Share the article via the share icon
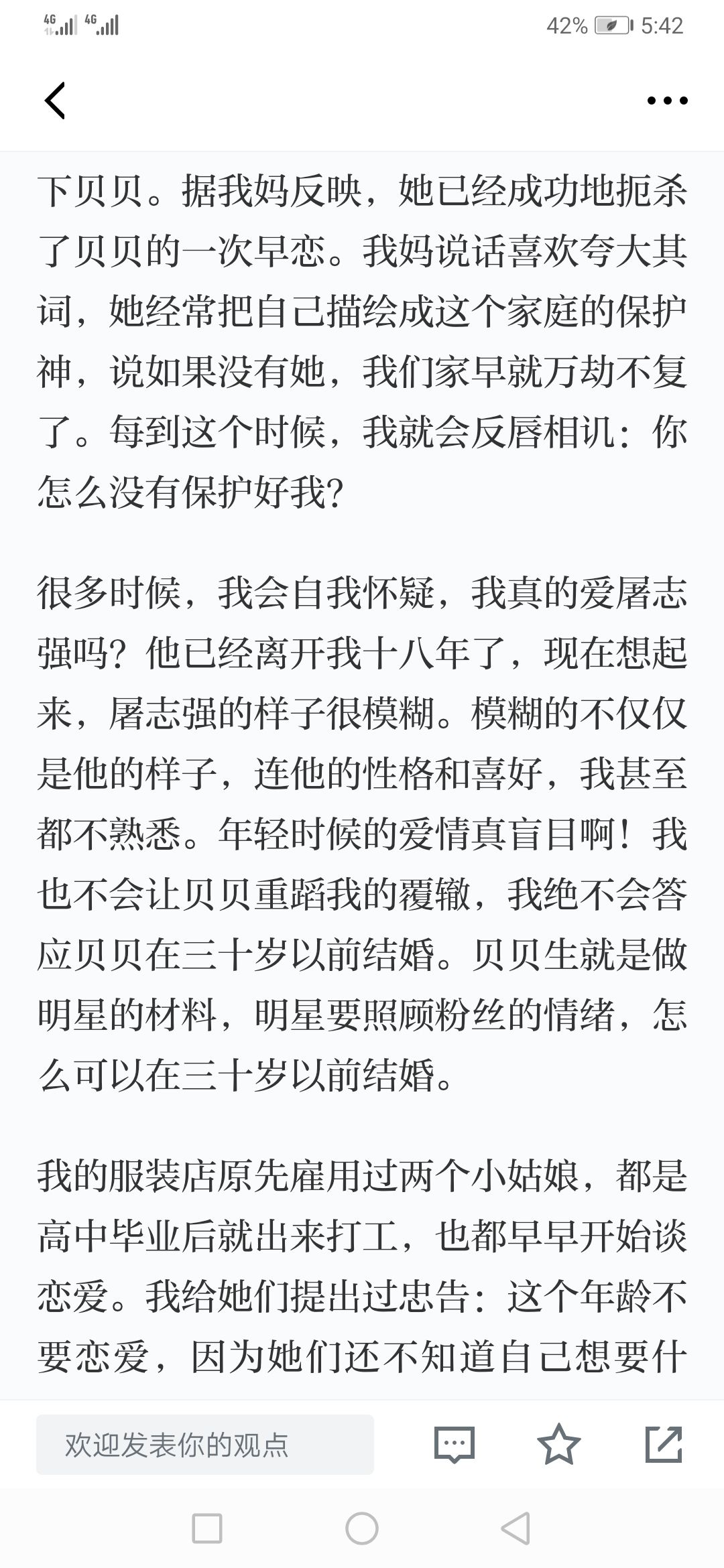The height and width of the screenshot is (1568, 724). click(x=664, y=1444)
